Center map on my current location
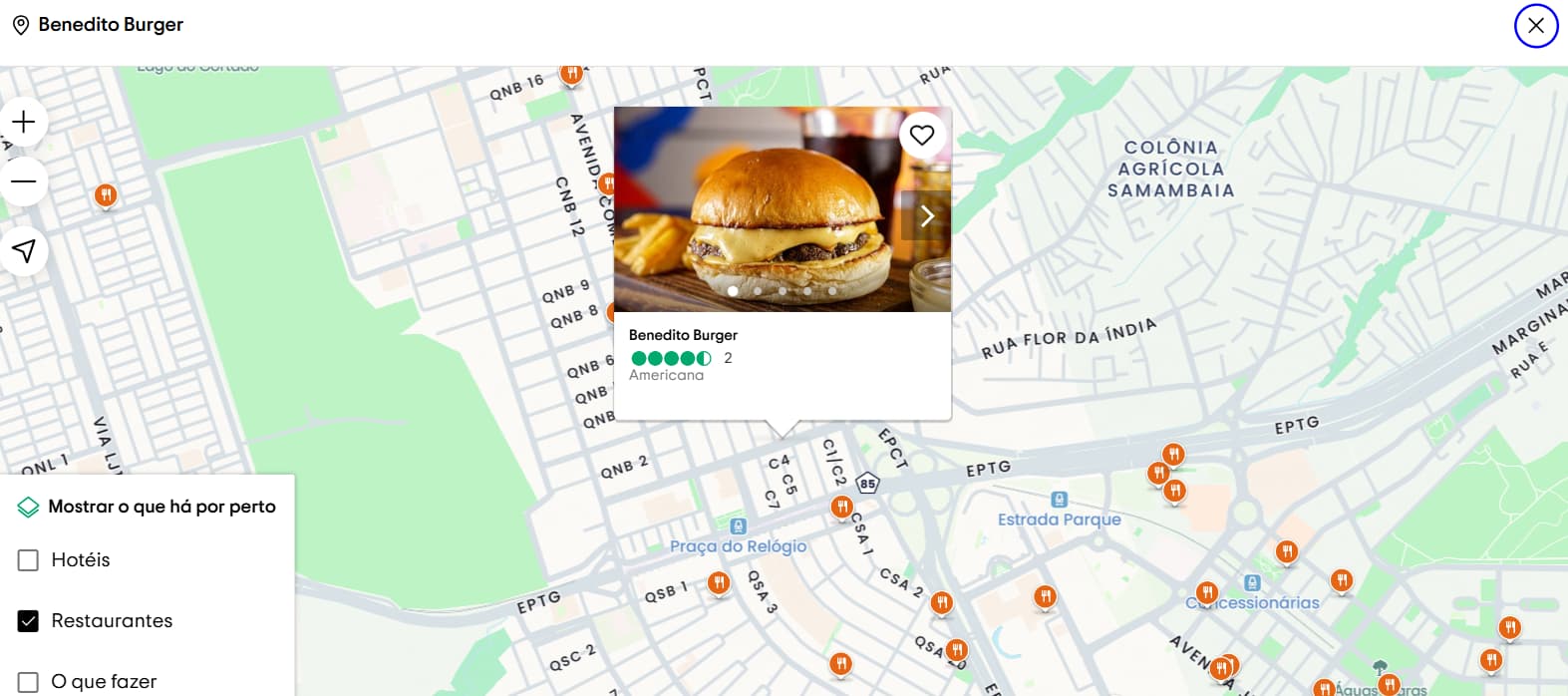 click(24, 250)
